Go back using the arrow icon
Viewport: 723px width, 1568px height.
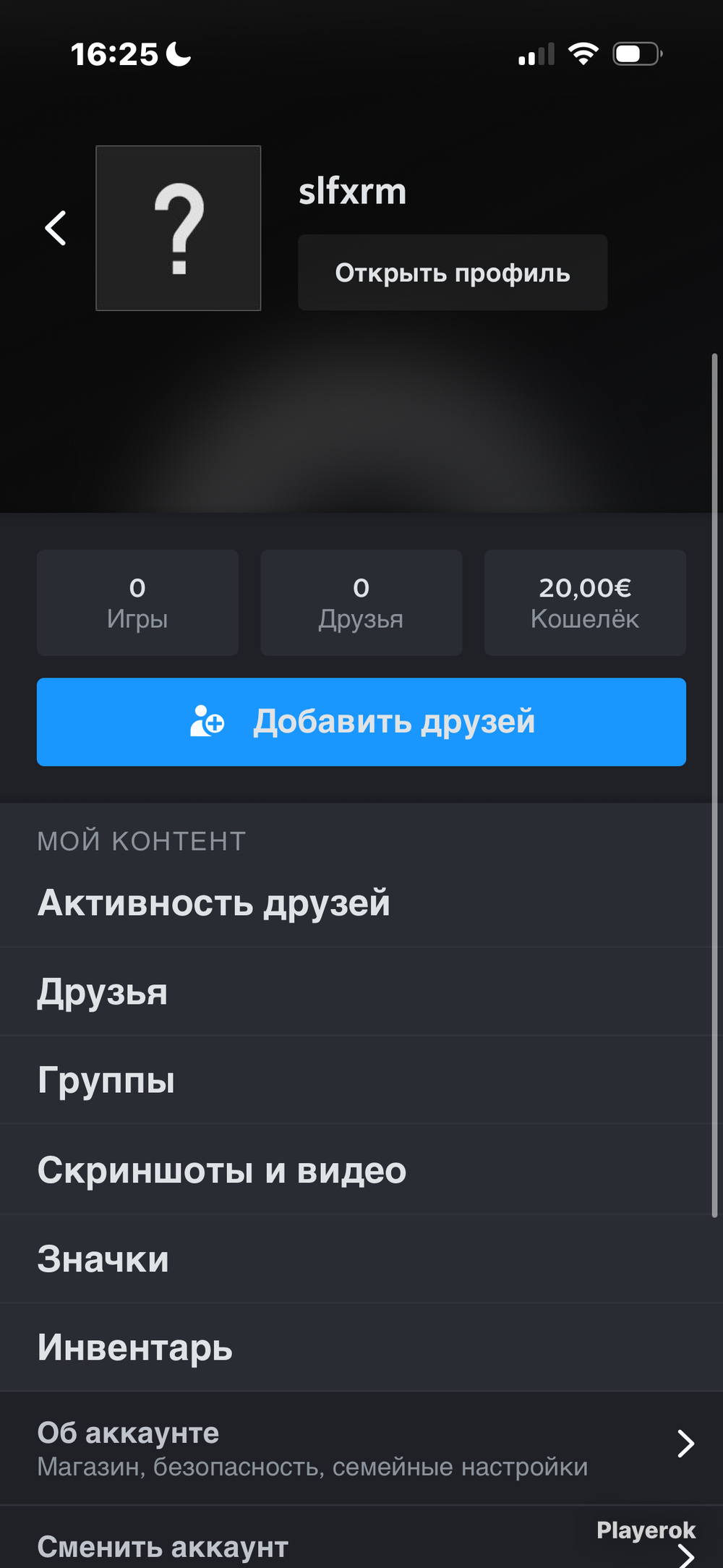pos(56,229)
